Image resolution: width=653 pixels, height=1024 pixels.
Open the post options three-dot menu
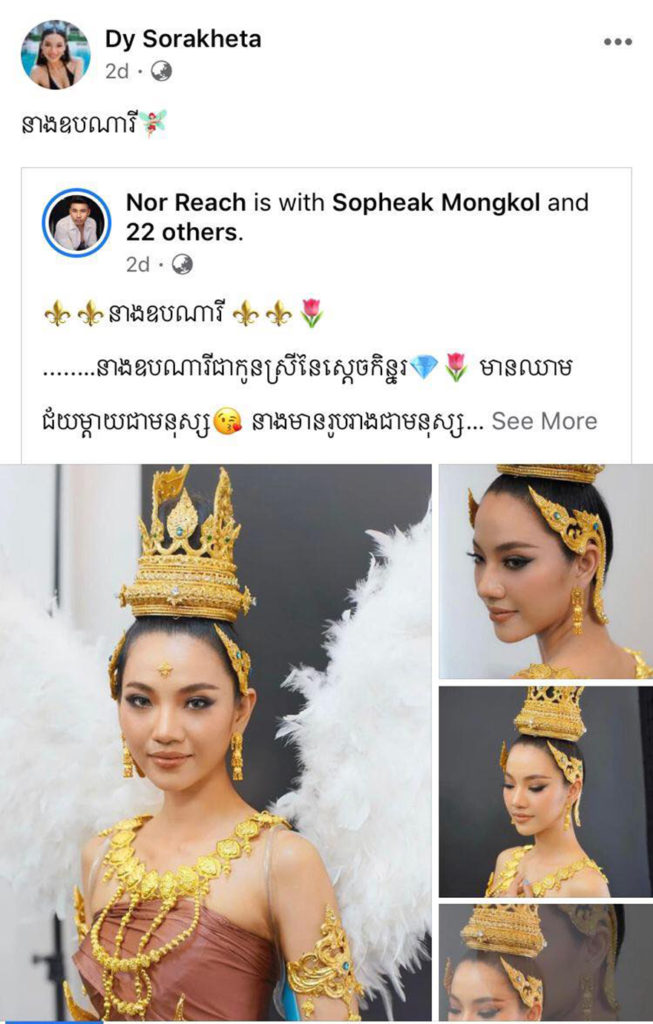(x=617, y=42)
